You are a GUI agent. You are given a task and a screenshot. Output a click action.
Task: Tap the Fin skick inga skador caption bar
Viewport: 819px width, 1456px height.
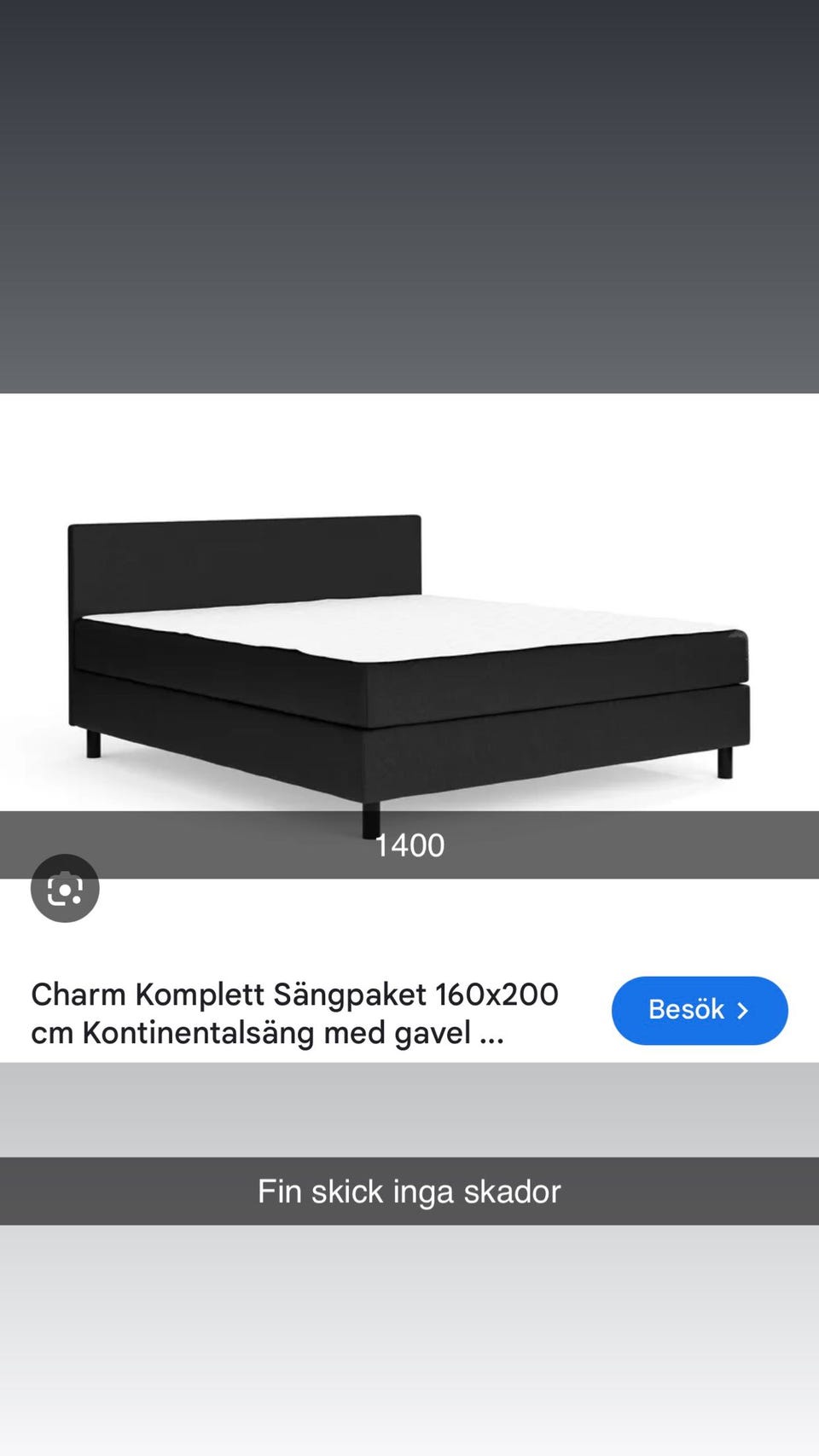409,1191
